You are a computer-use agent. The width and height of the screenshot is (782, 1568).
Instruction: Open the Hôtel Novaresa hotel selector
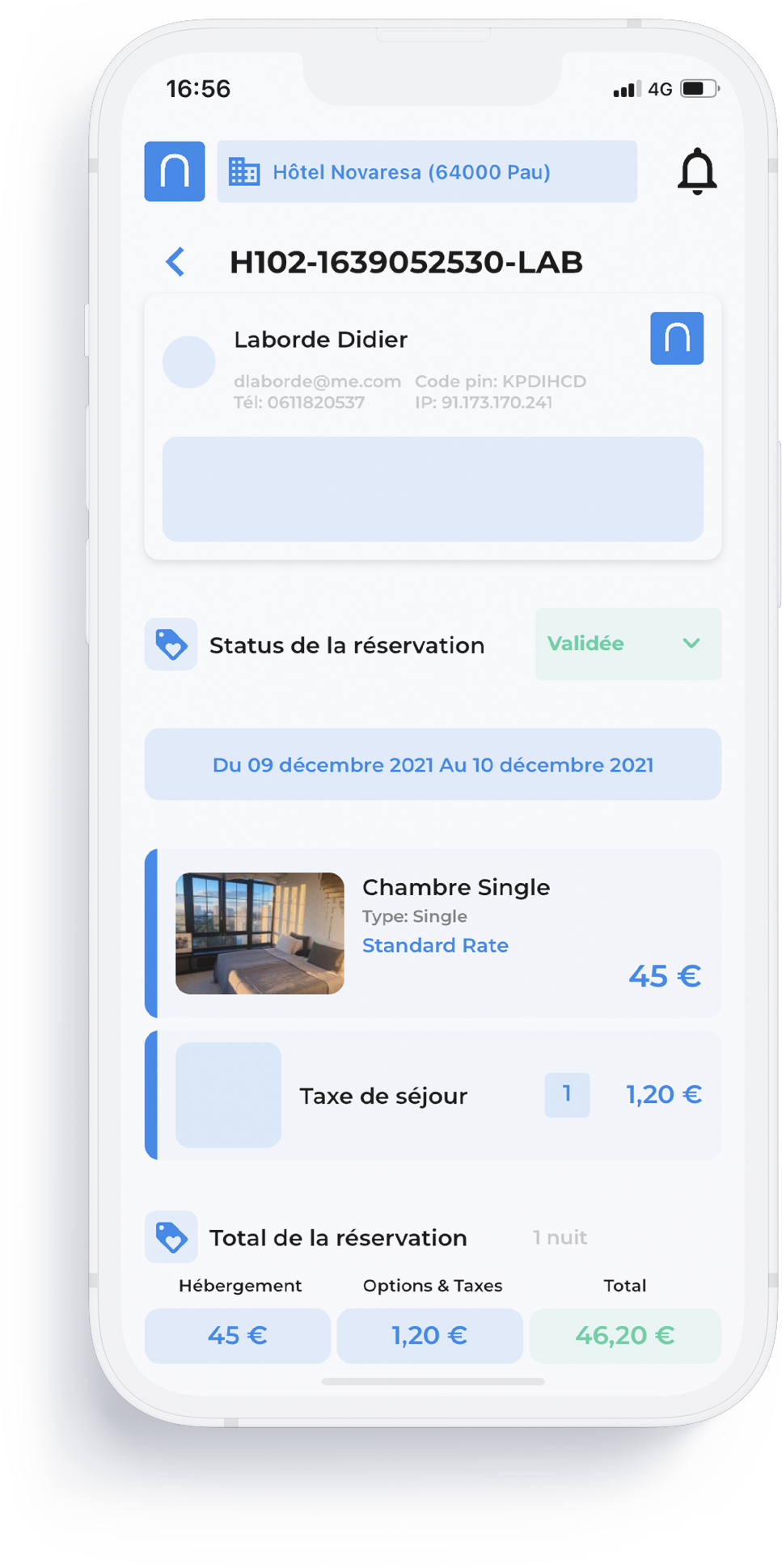coord(427,171)
